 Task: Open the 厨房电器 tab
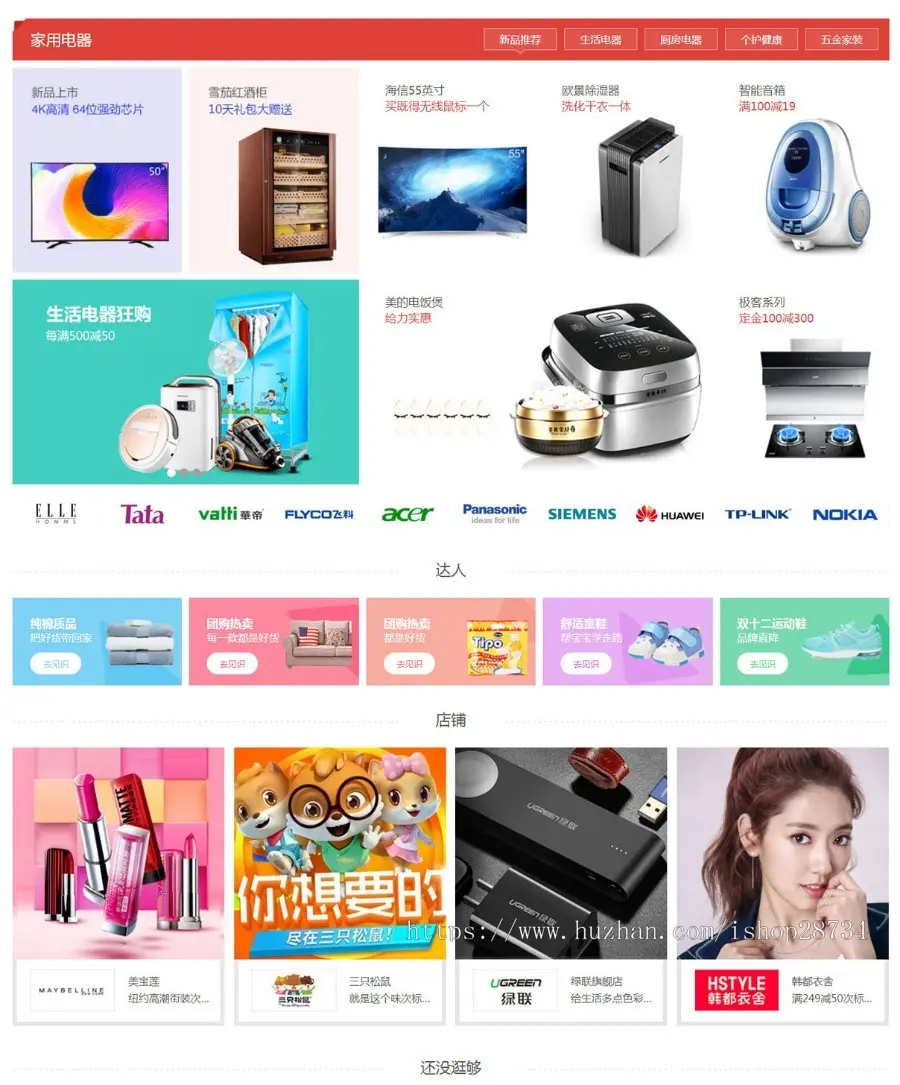(680, 40)
